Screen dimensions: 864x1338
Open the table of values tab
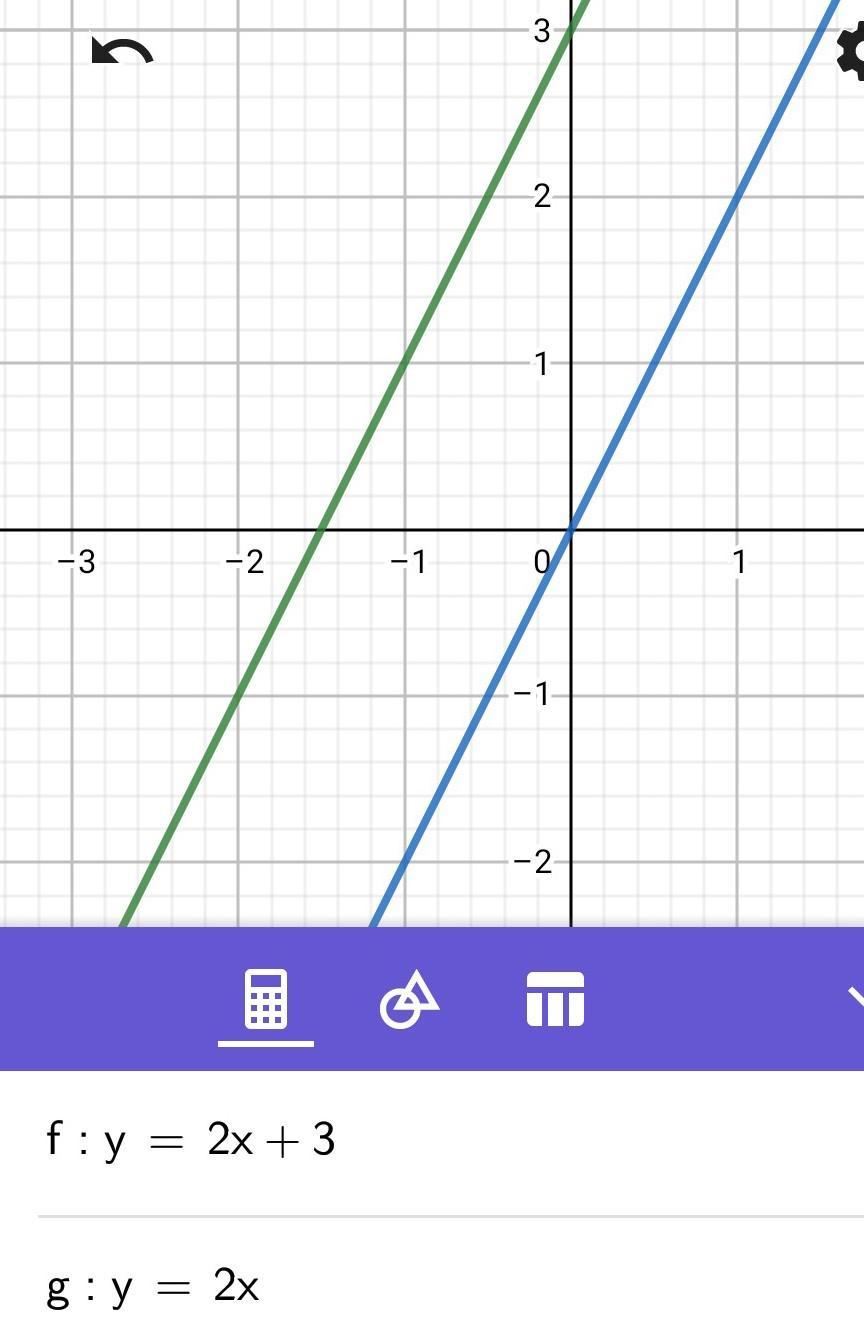coord(555,999)
